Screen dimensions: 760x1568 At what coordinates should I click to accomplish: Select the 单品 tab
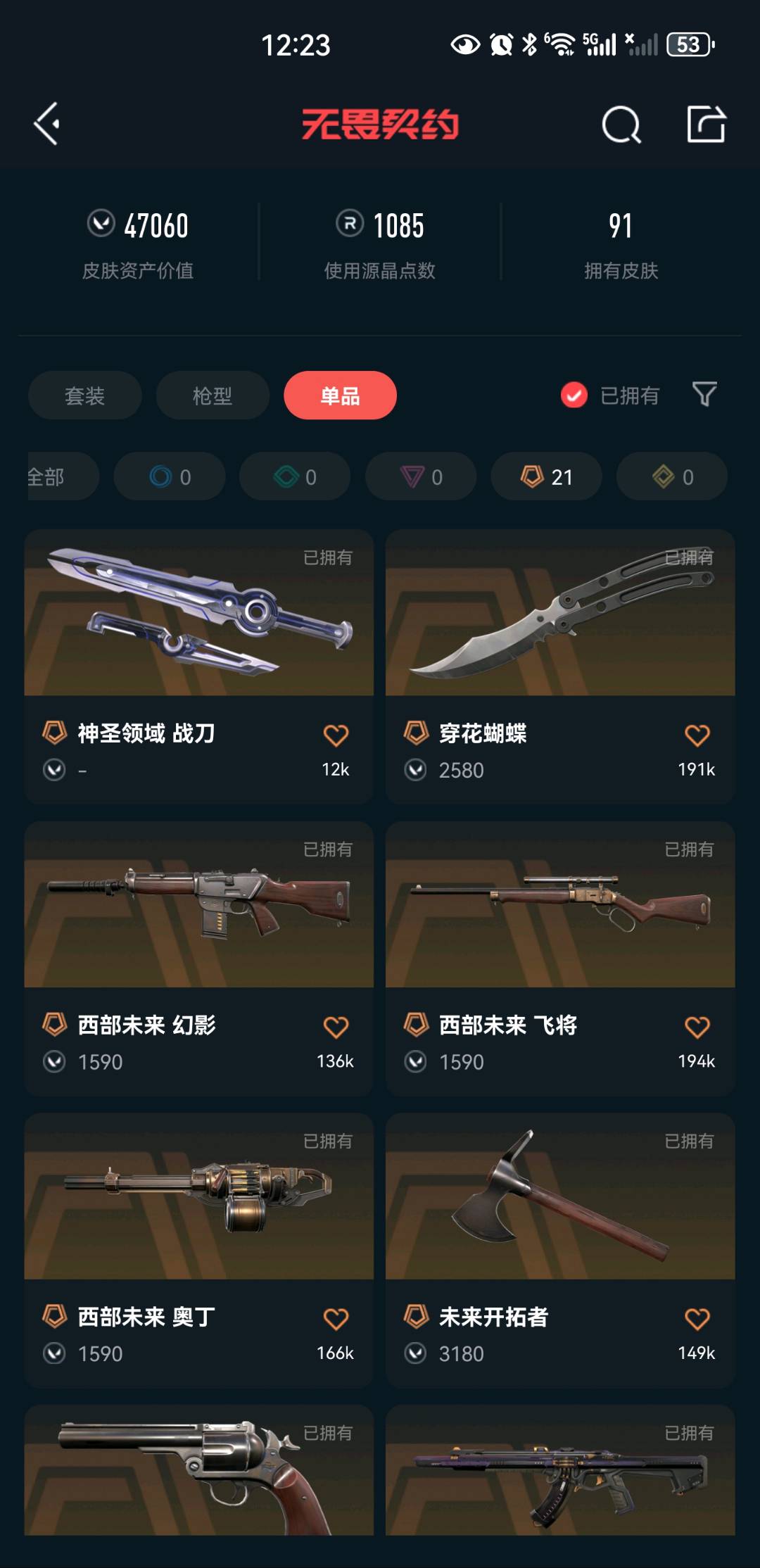(340, 396)
